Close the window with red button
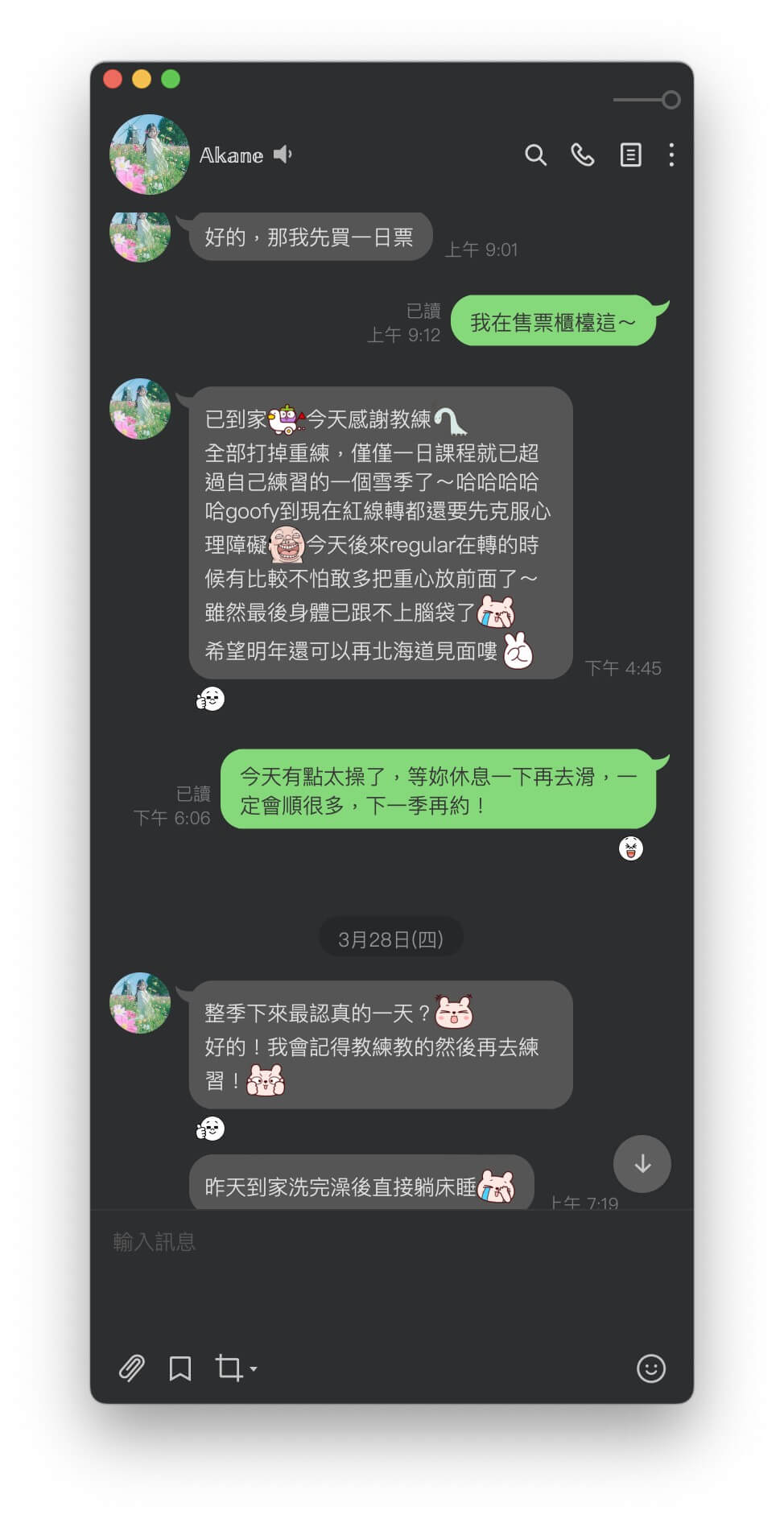Image resolution: width=784 pixels, height=1523 pixels. (113, 79)
